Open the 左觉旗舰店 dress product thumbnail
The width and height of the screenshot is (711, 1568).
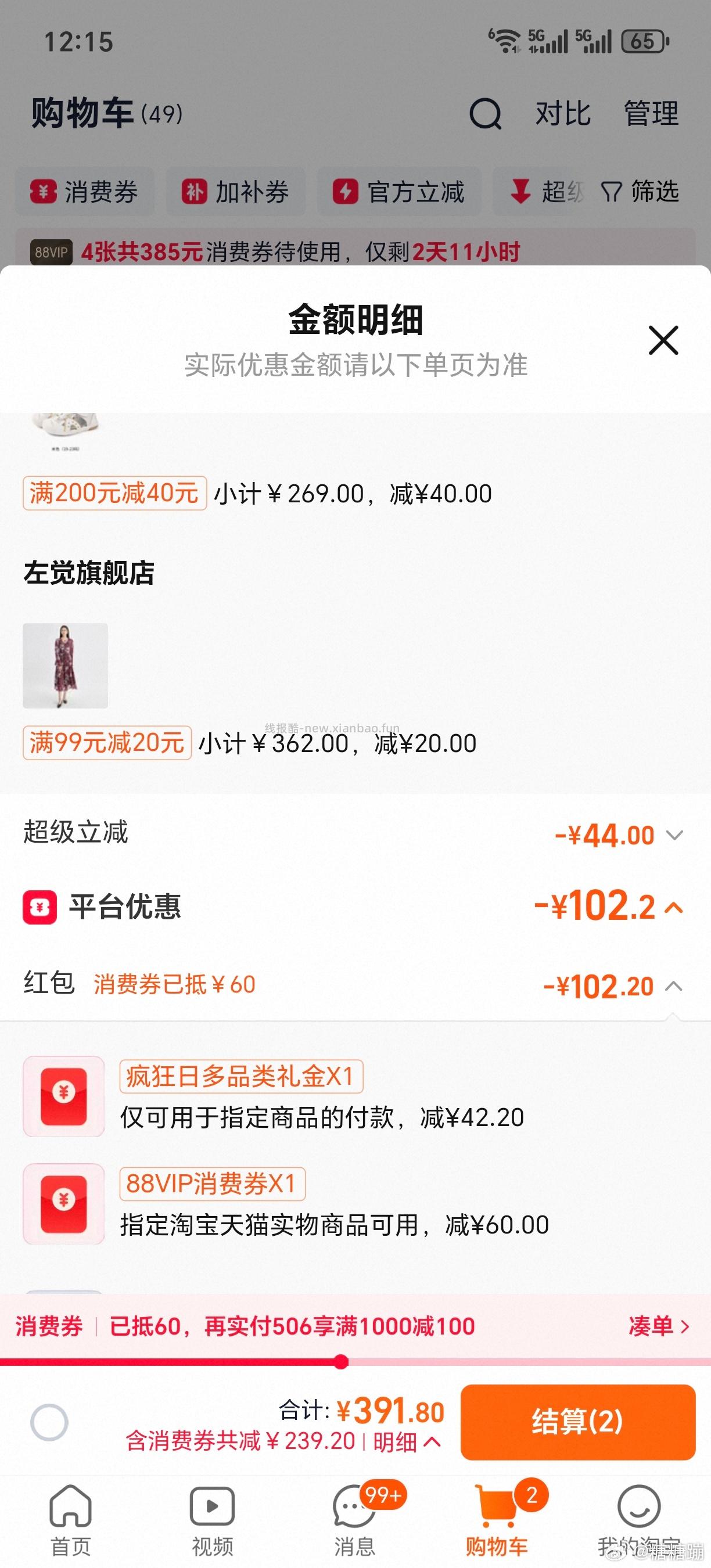click(x=66, y=665)
